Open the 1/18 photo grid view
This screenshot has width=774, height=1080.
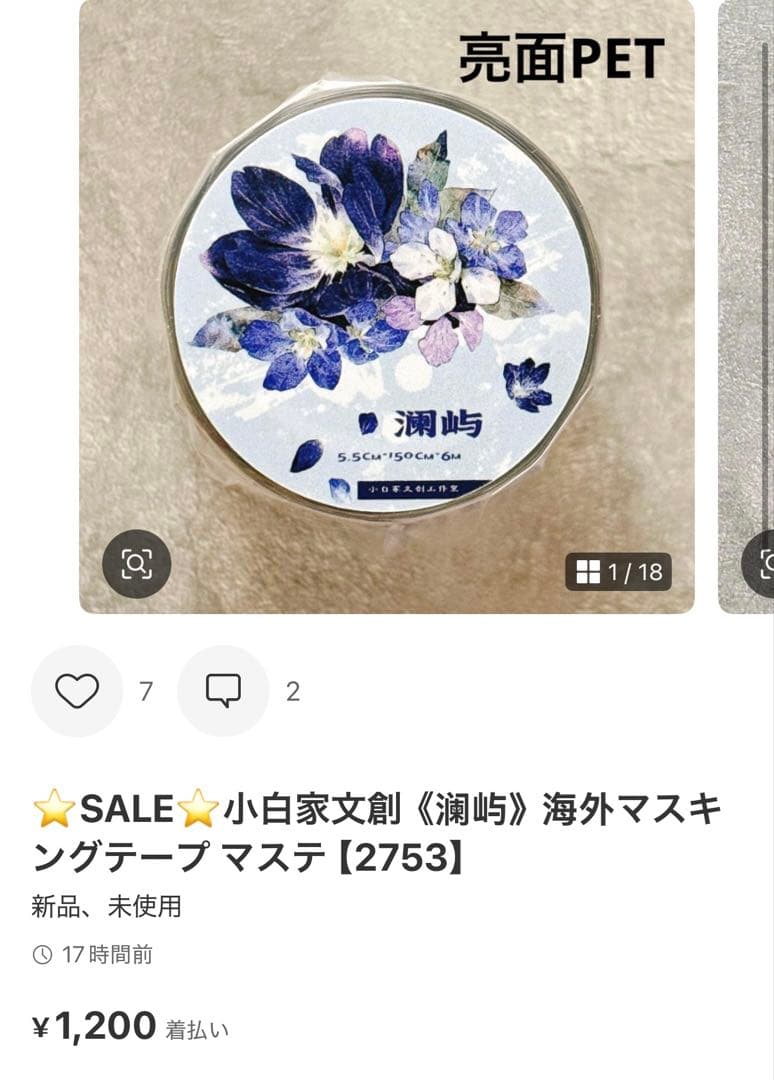click(x=619, y=572)
